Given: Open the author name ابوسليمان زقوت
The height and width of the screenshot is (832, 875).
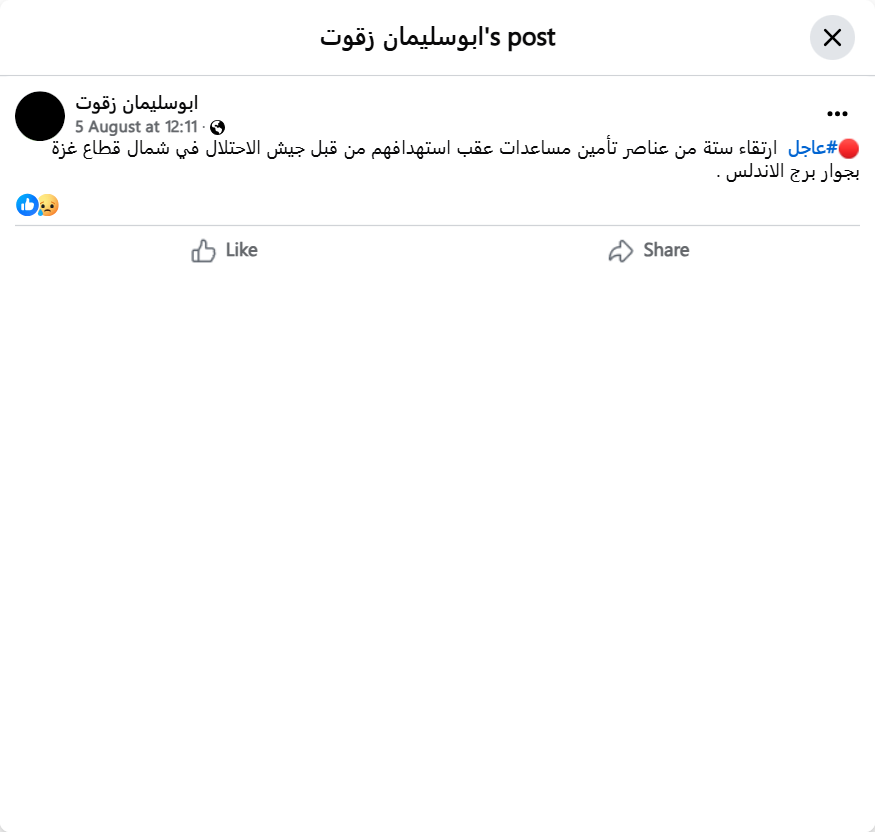Looking at the screenshot, I should [x=136, y=103].
